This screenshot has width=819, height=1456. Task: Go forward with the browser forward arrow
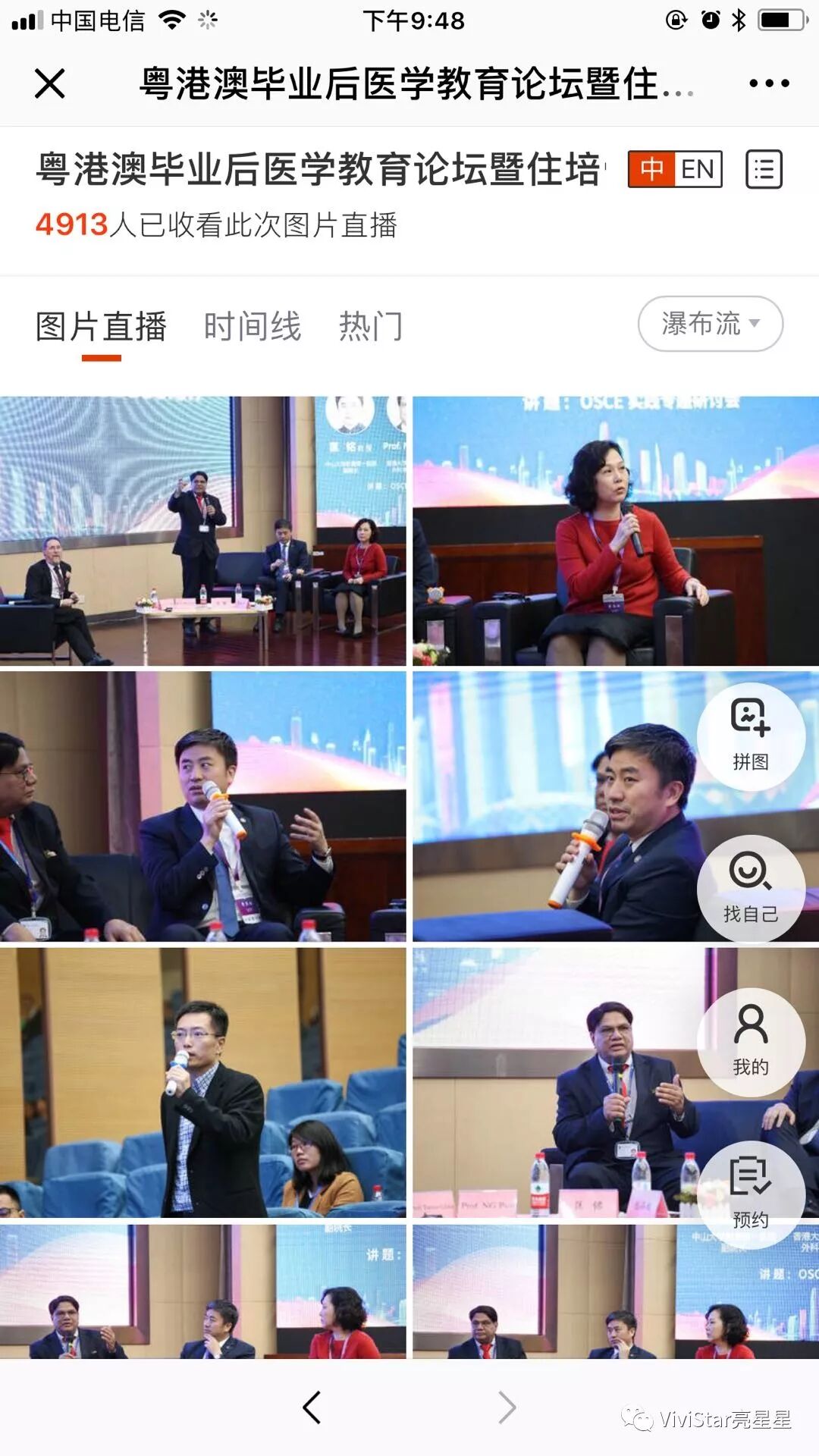(507, 1407)
